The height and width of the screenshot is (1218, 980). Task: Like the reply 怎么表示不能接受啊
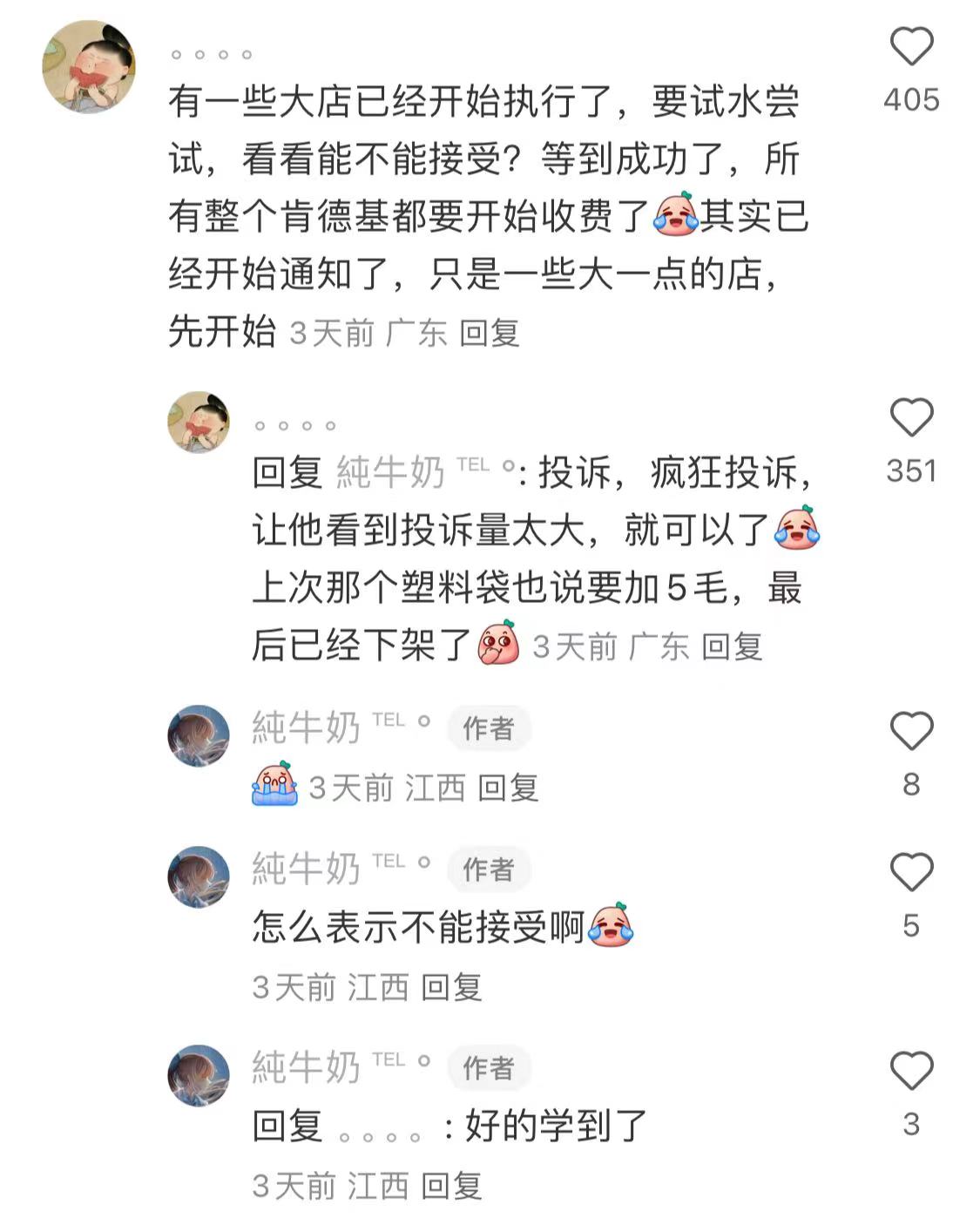point(911,873)
